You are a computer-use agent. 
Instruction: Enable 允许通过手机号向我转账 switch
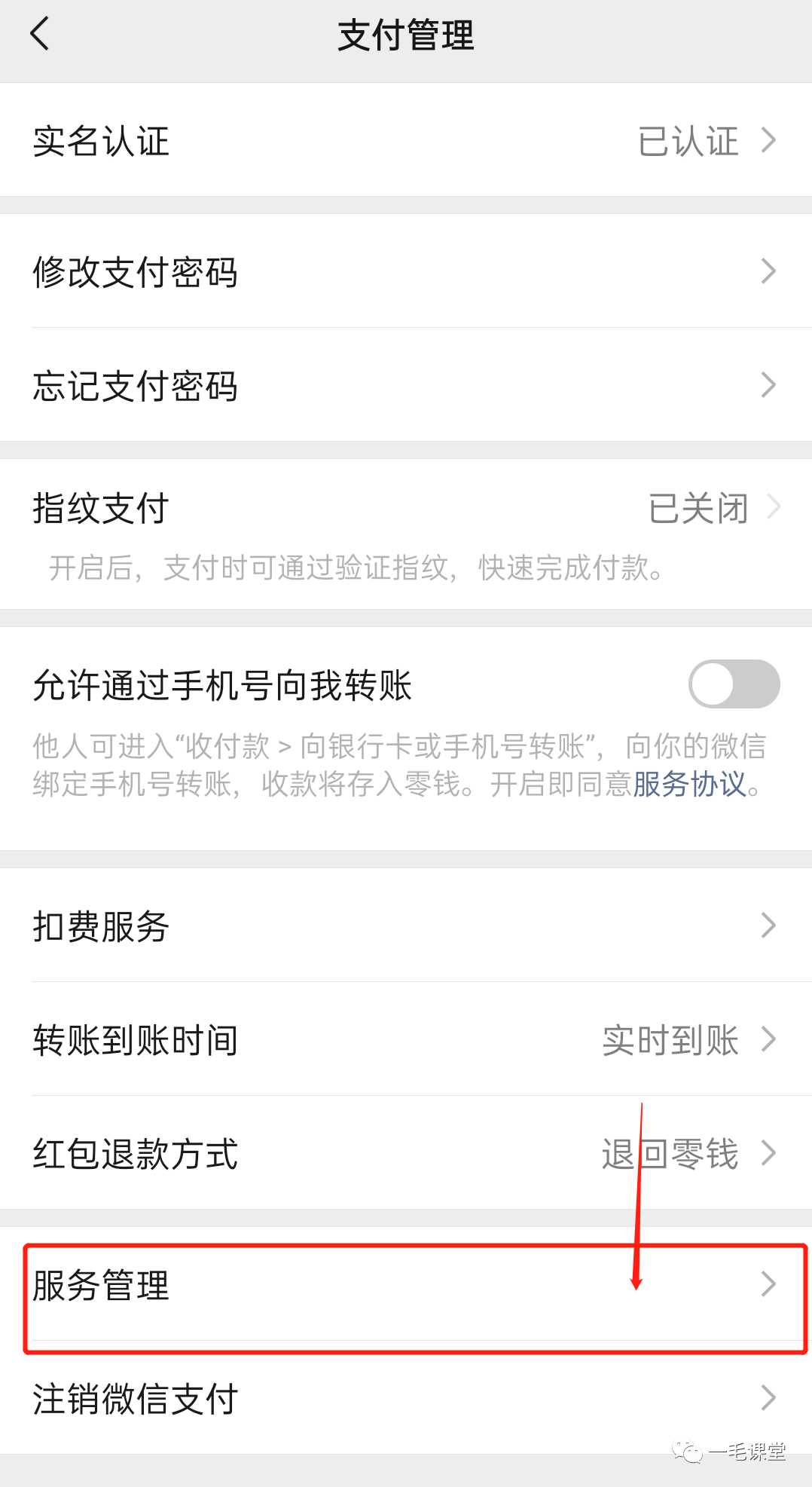tap(733, 684)
